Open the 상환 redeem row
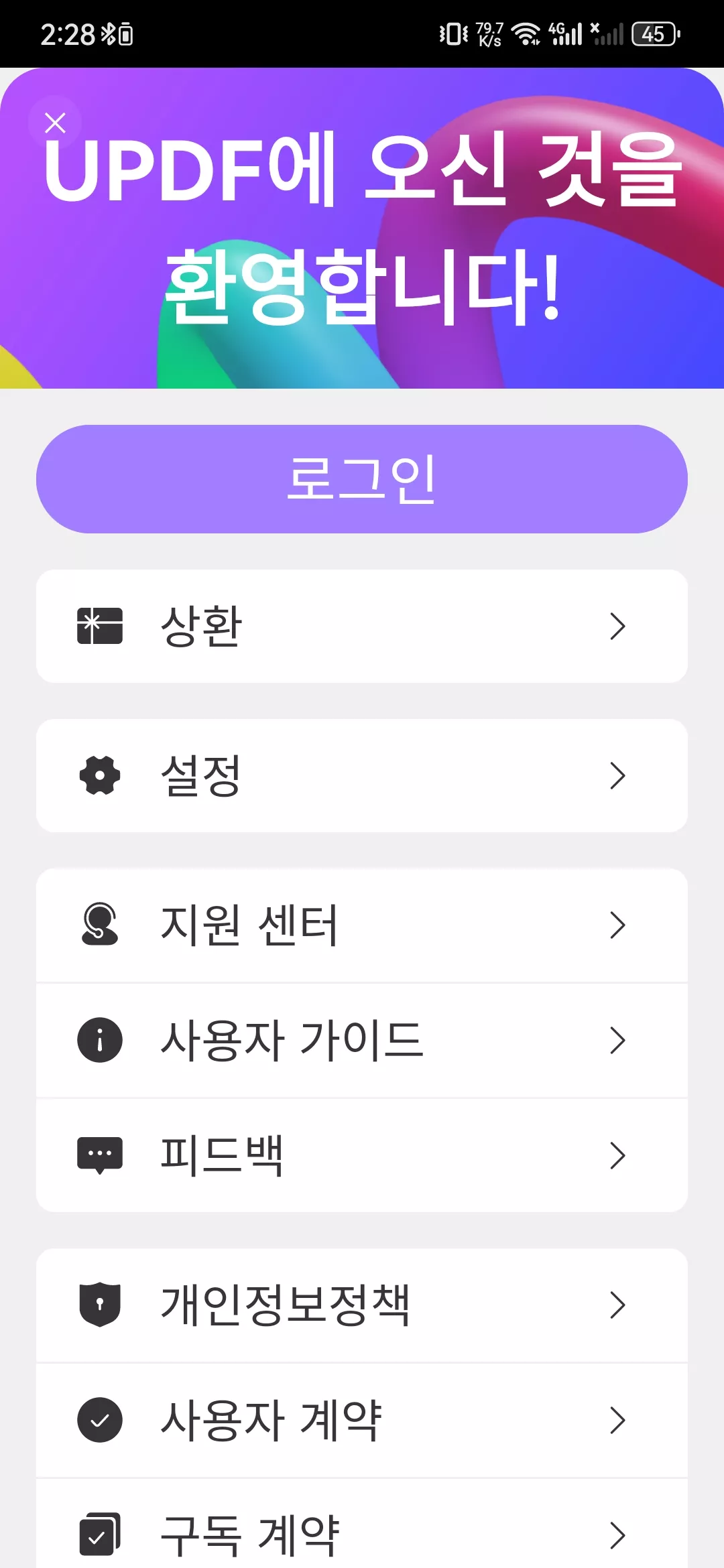 click(x=362, y=627)
